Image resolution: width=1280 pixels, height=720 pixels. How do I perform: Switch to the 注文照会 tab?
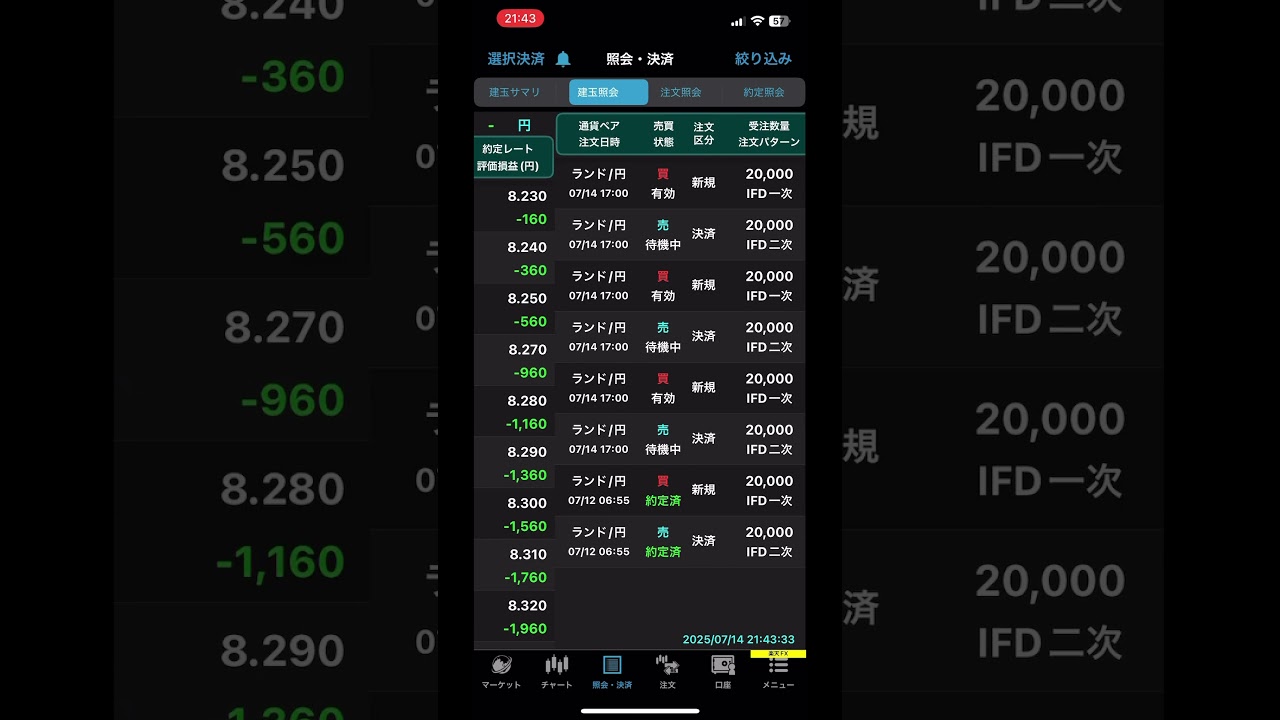(x=681, y=92)
